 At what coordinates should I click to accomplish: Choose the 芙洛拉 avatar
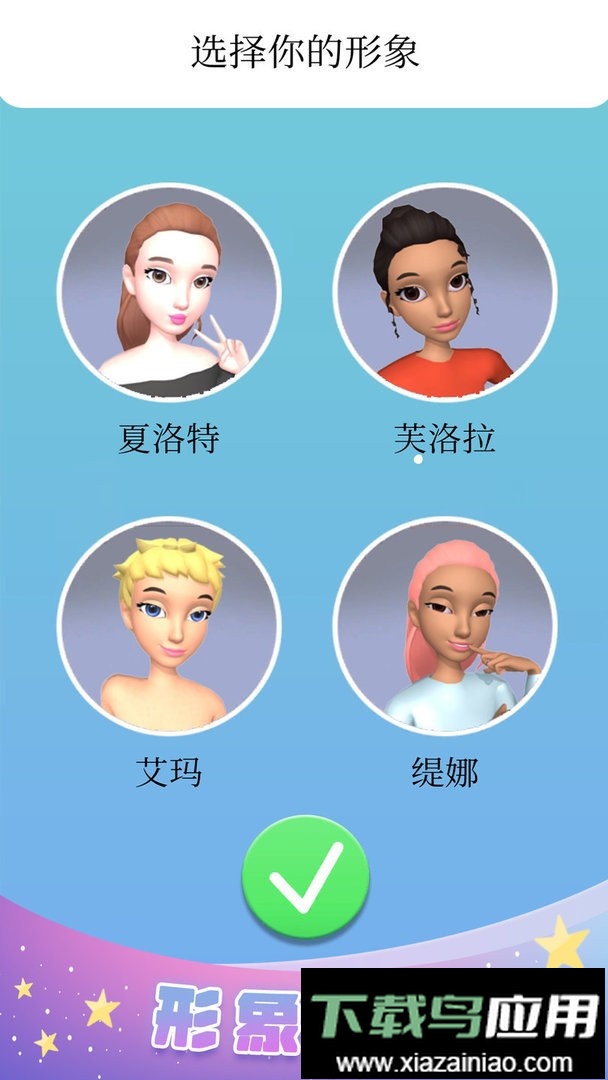(444, 292)
